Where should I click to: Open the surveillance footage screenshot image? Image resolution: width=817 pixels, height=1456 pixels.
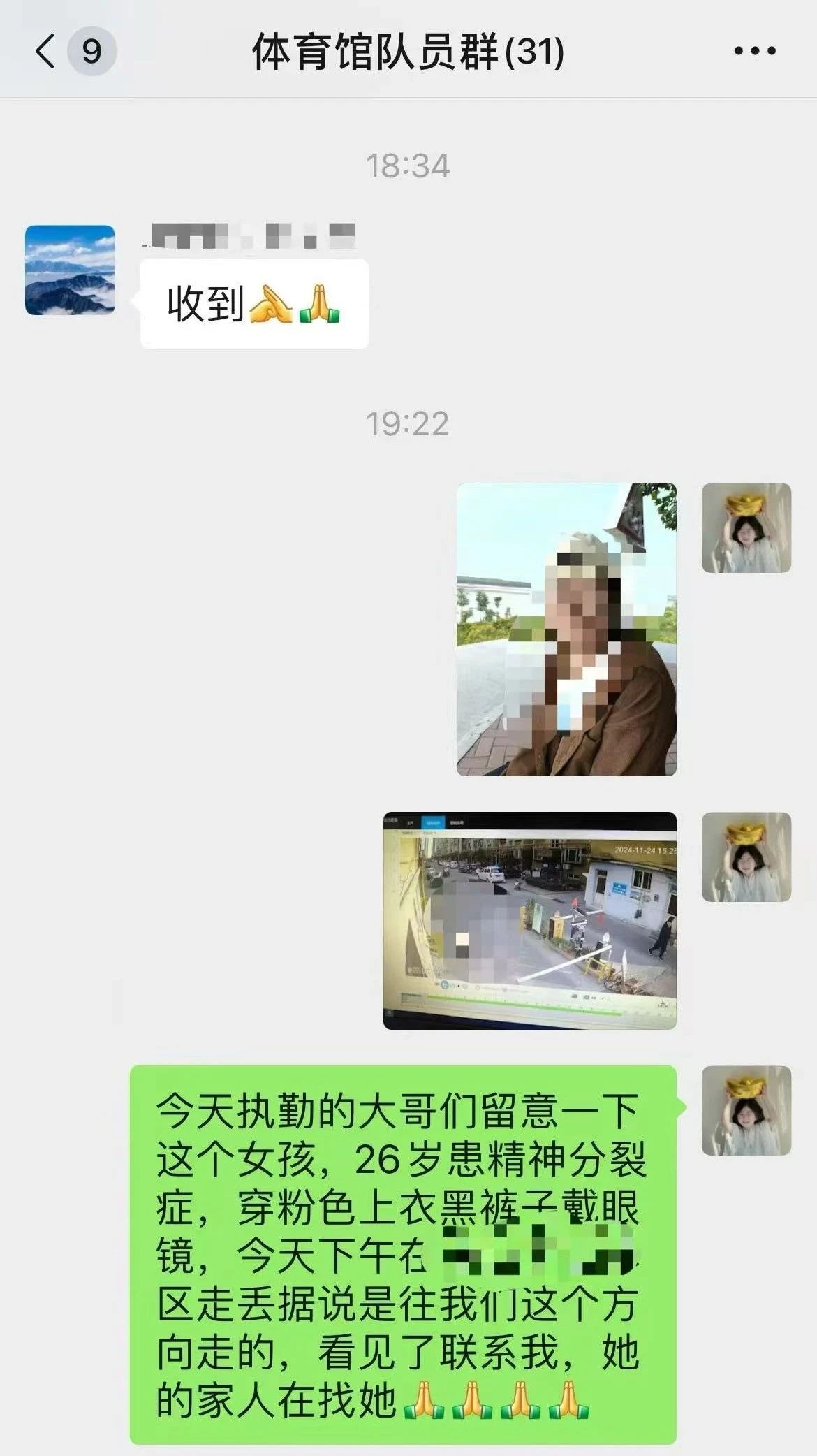[x=530, y=920]
